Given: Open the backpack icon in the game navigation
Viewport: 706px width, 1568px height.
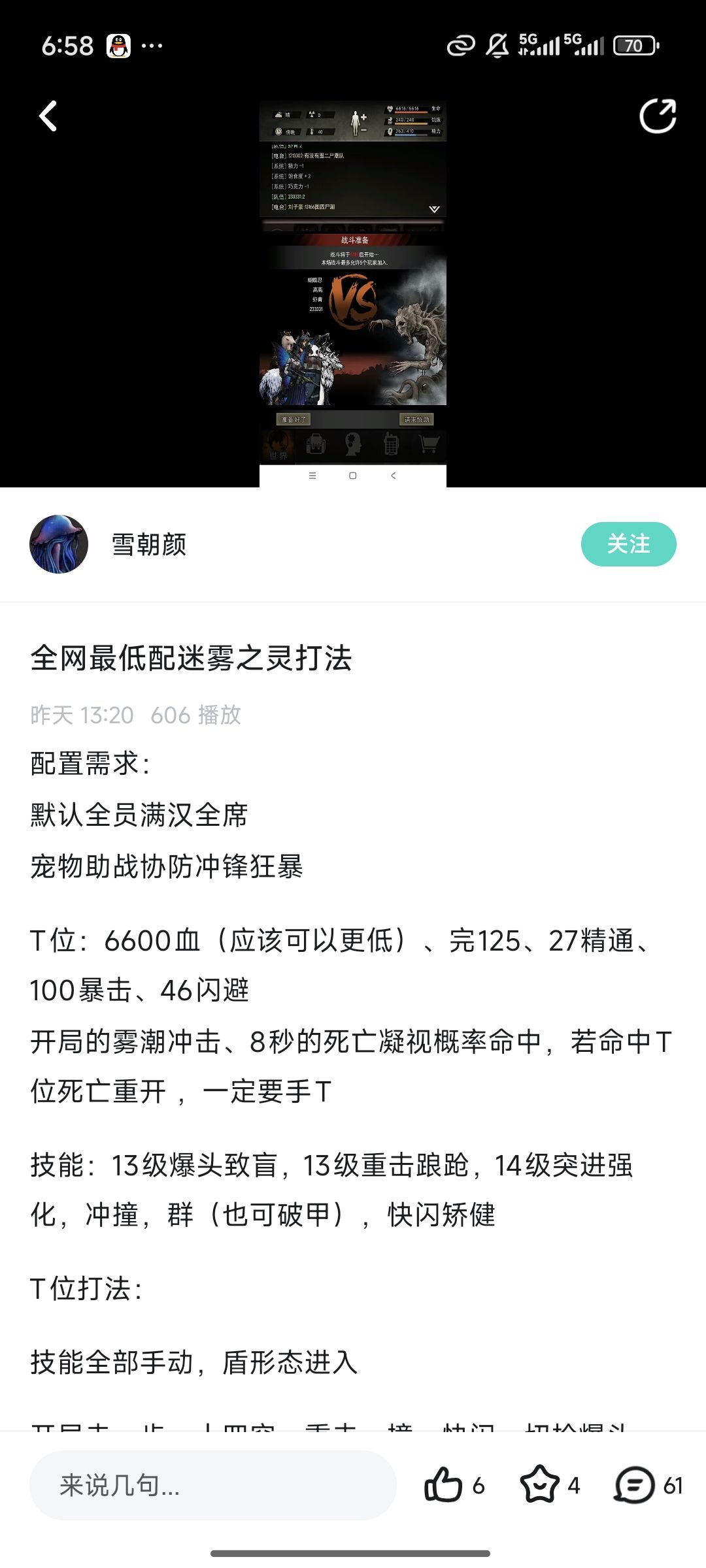Looking at the screenshot, I should 315,444.
